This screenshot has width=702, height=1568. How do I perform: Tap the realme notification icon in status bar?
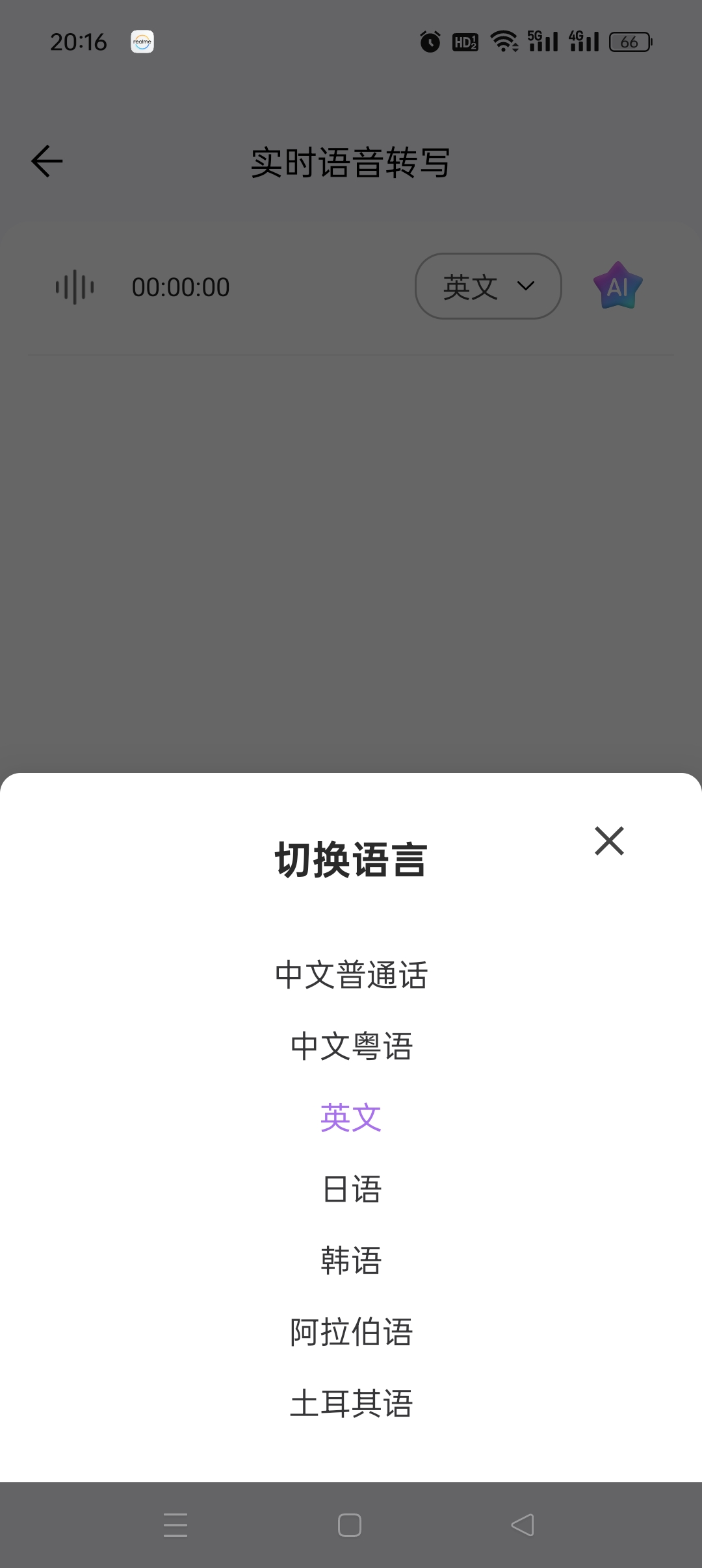click(142, 42)
